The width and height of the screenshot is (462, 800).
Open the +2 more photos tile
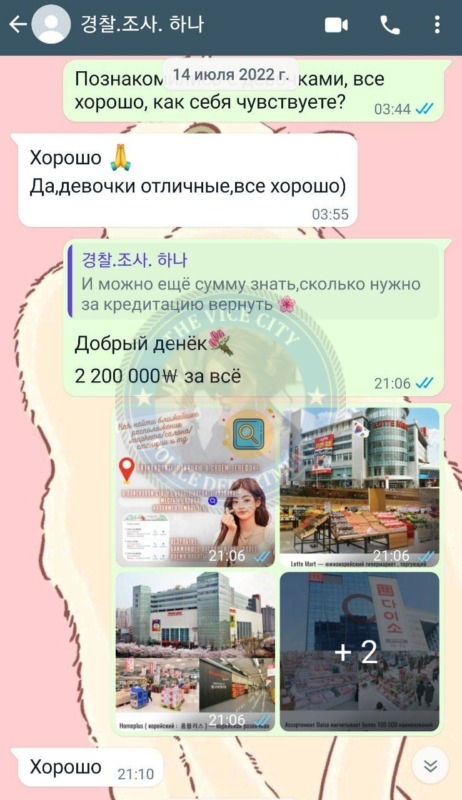tap(360, 652)
